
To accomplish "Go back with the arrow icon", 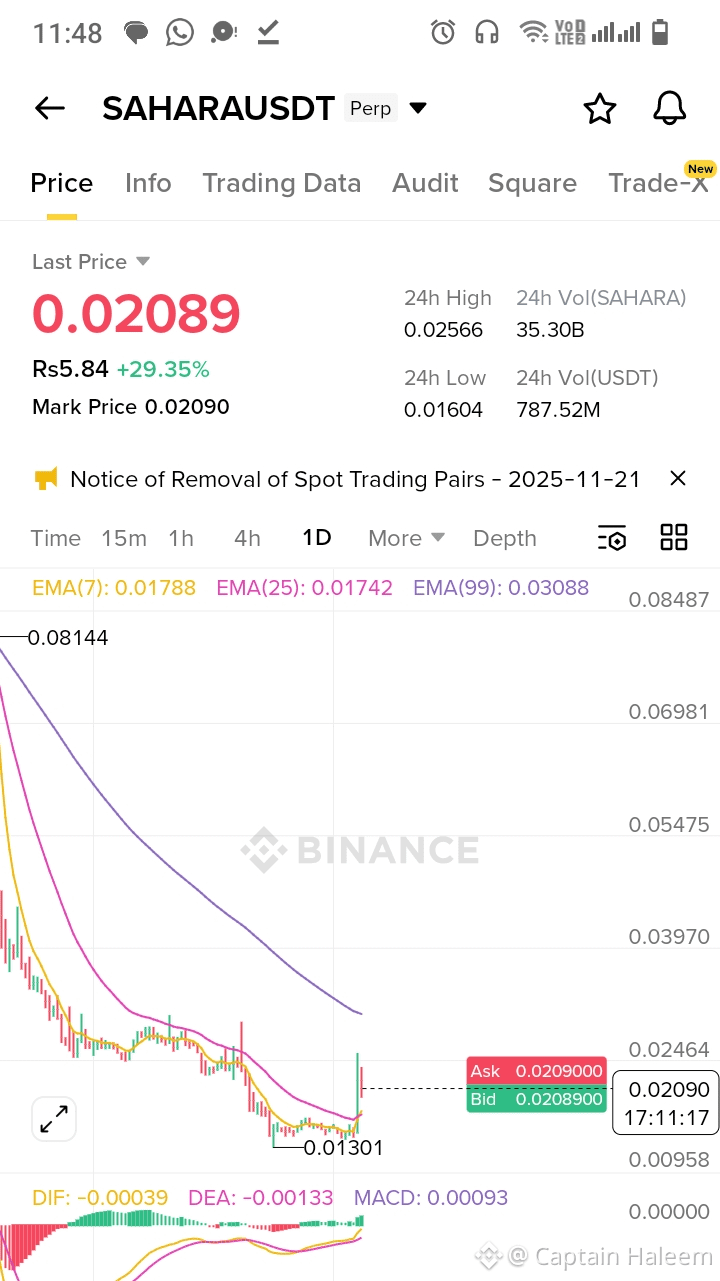I will (x=50, y=108).
